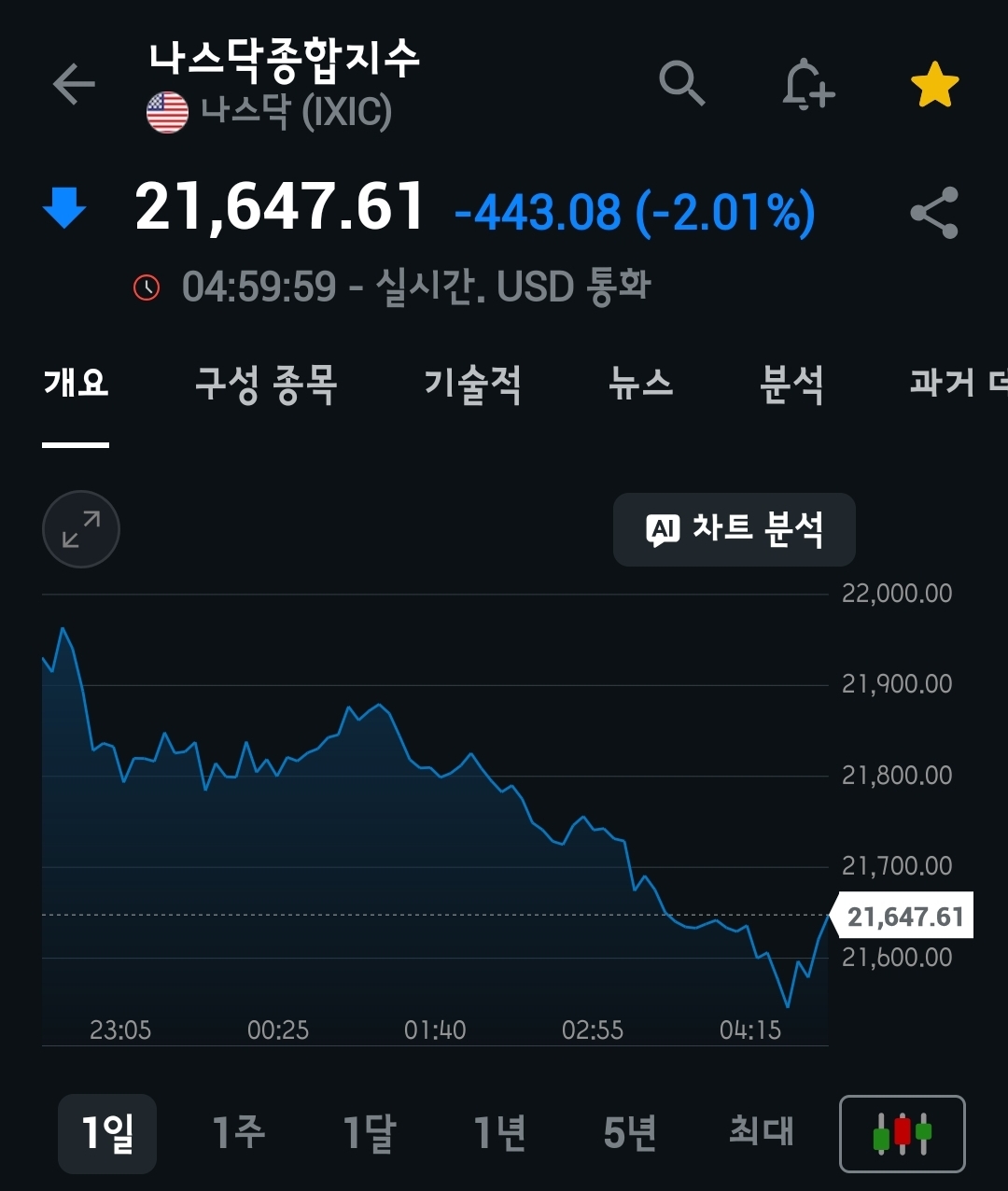Image resolution: width=1008 pixels, height=1191 pixels.
Task: Show the 1달 chart range
Action: tap(369, 1133)
